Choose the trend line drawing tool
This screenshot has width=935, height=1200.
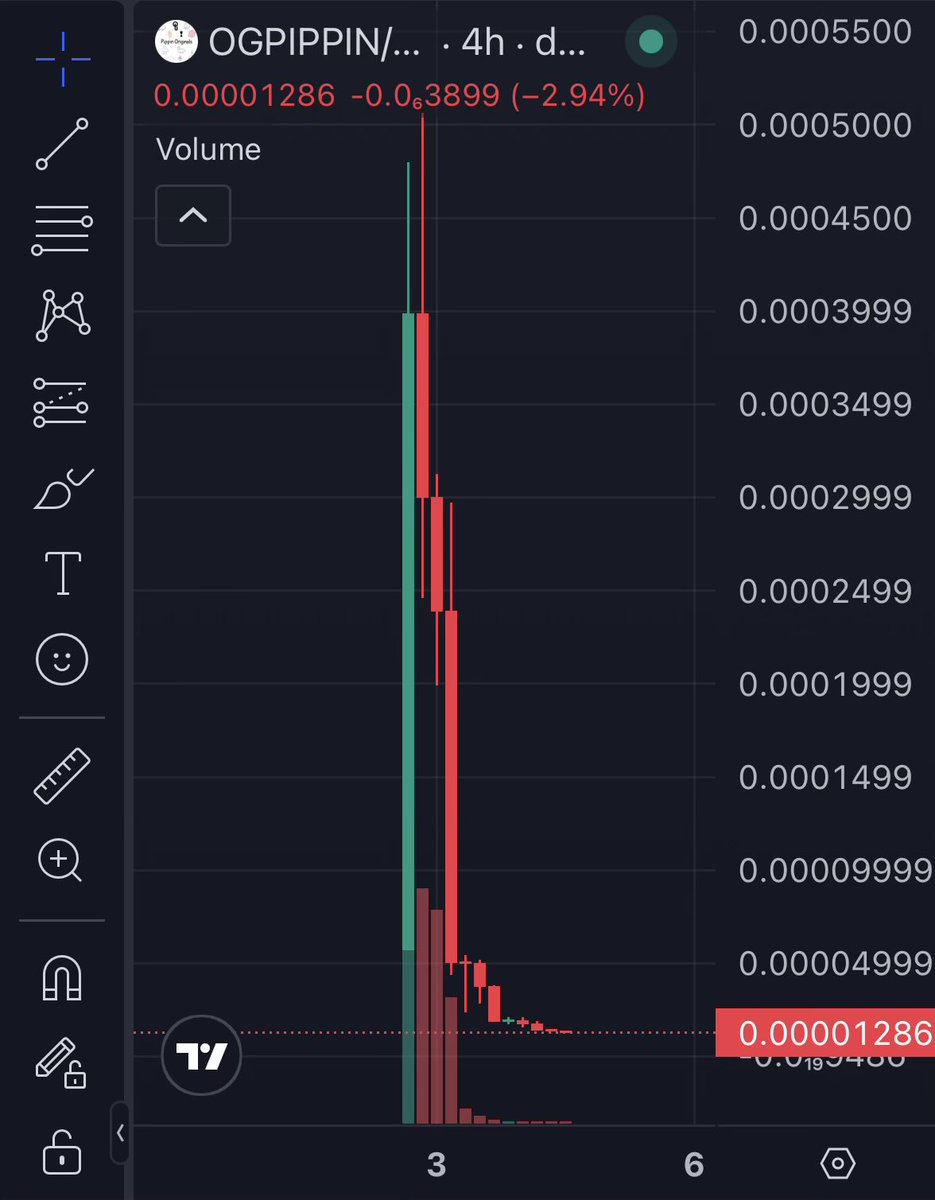(x=62, y=145)
